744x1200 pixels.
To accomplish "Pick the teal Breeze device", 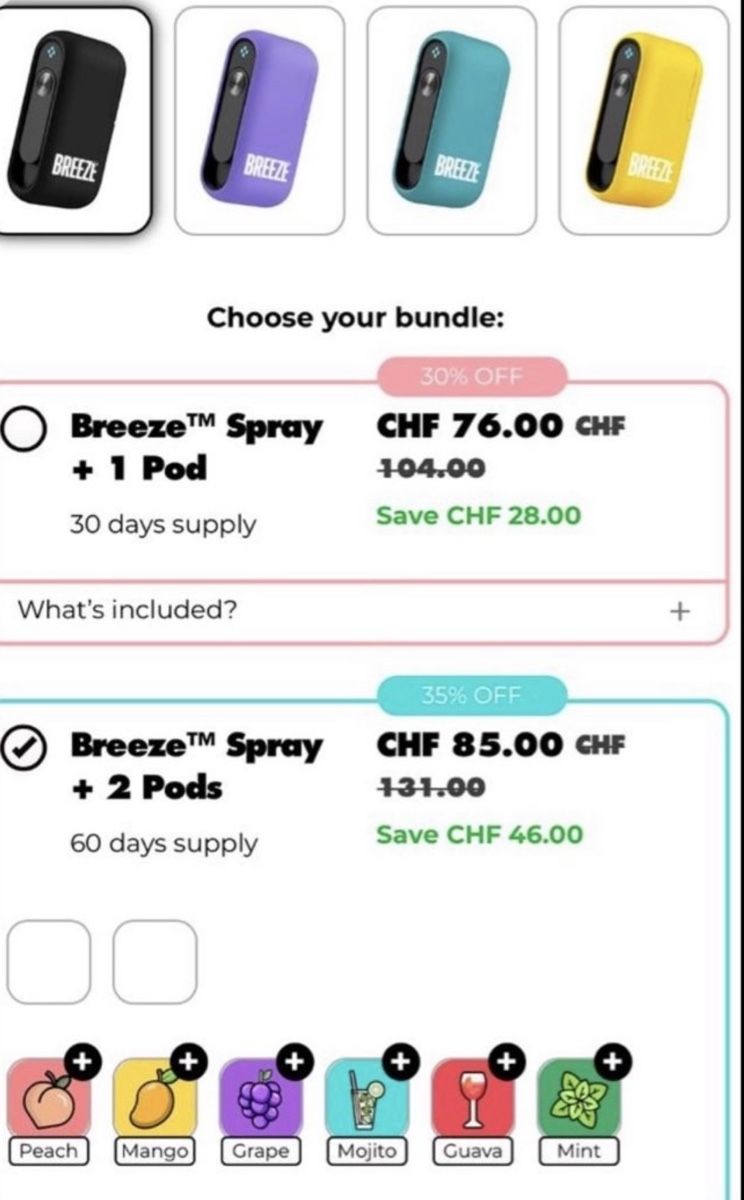I will coord(452,120).
